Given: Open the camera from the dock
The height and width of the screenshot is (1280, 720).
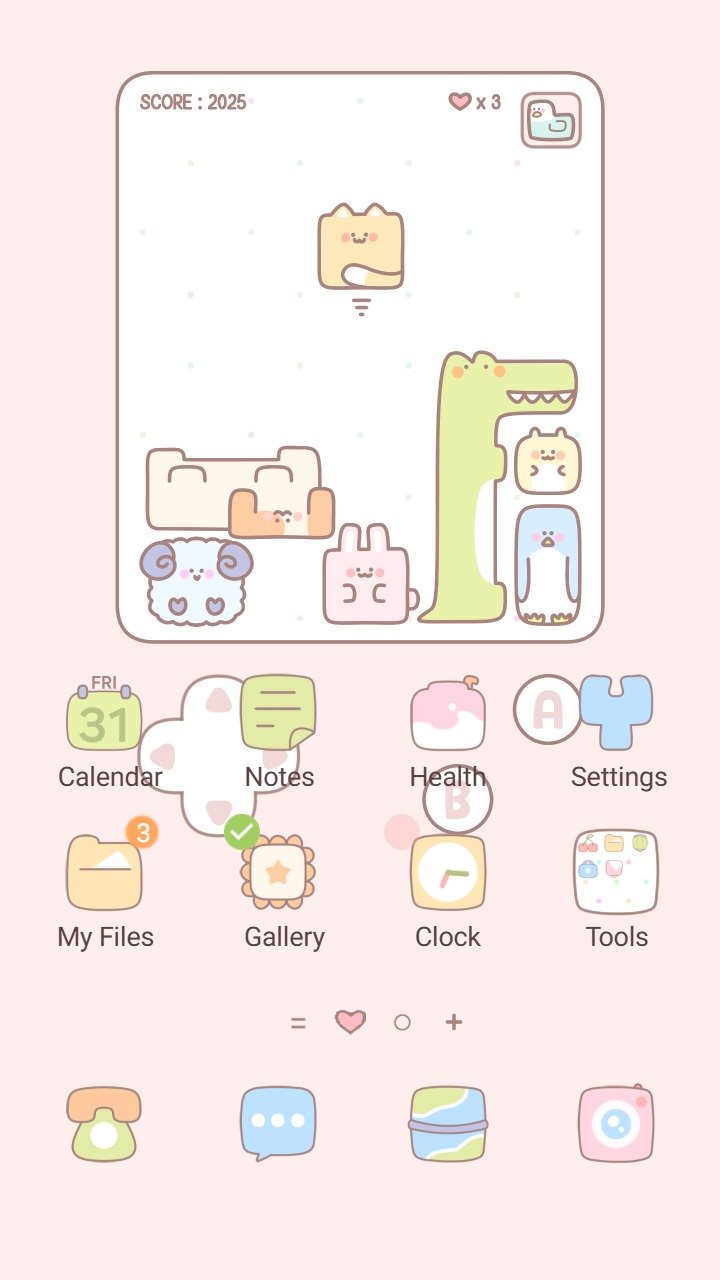Looking at the screenshot, I should 616,1124.
